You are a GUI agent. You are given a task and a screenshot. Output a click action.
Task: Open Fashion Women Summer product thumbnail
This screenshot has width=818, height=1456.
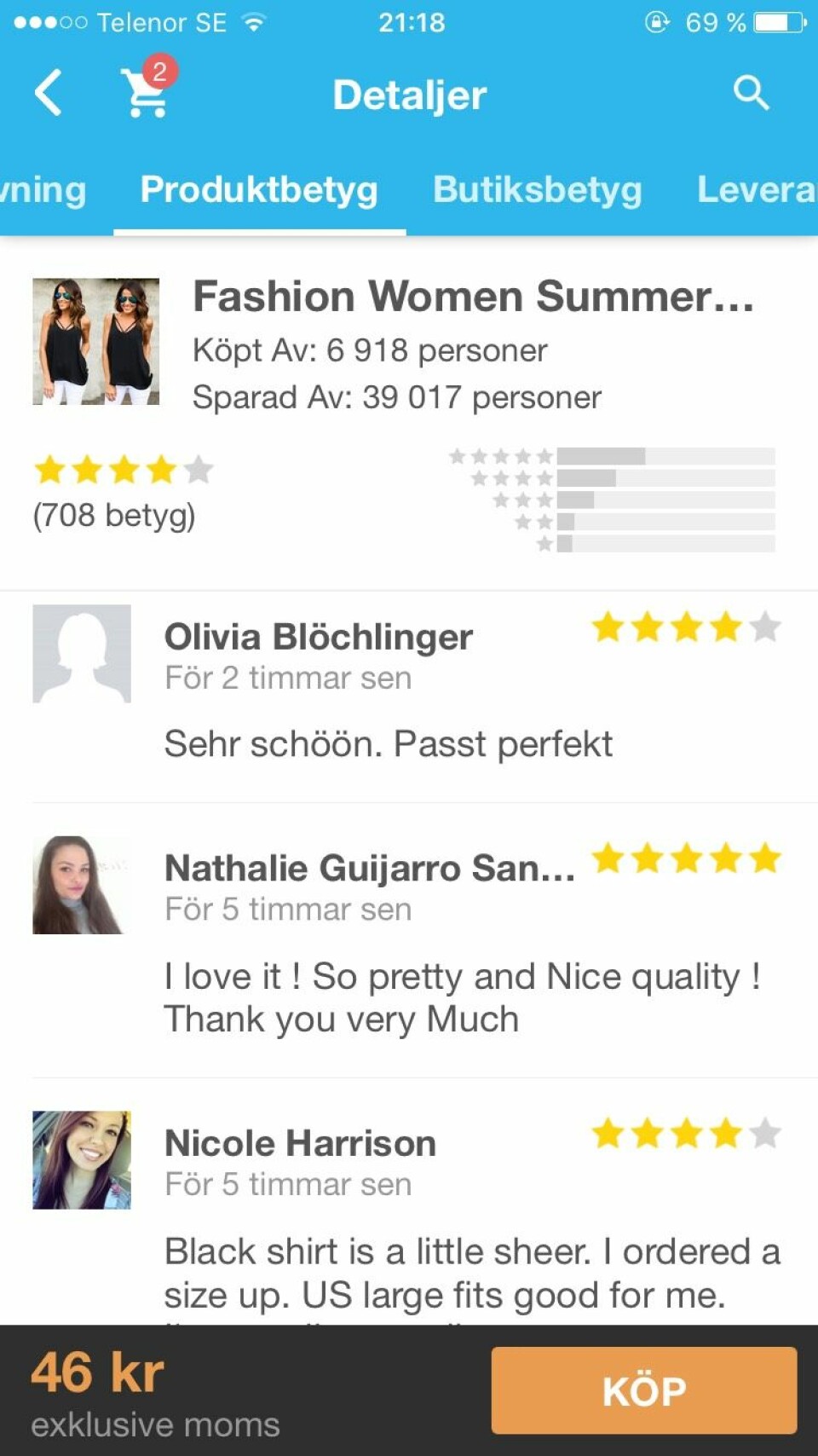(x=95, y=341)
